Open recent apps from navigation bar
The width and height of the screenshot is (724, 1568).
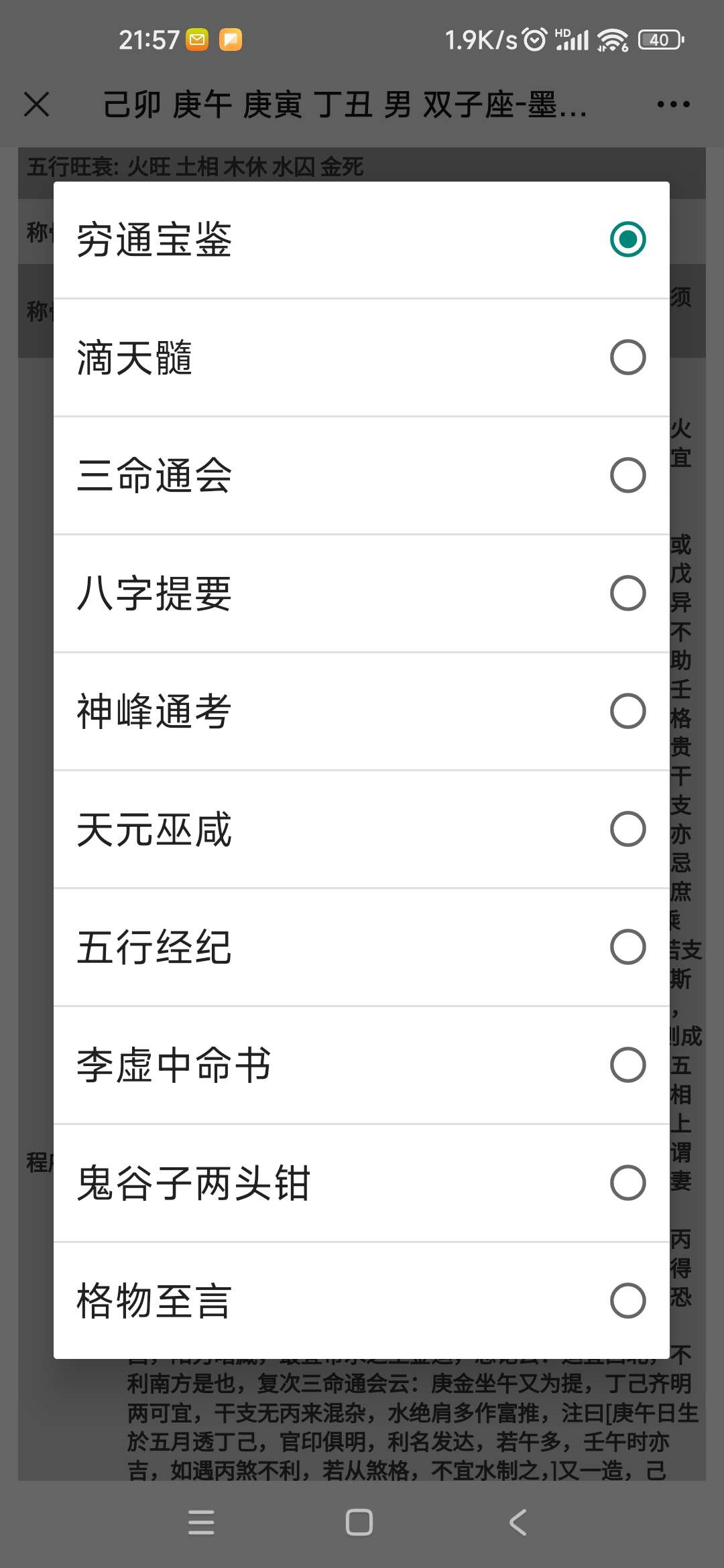[201, 1522]
